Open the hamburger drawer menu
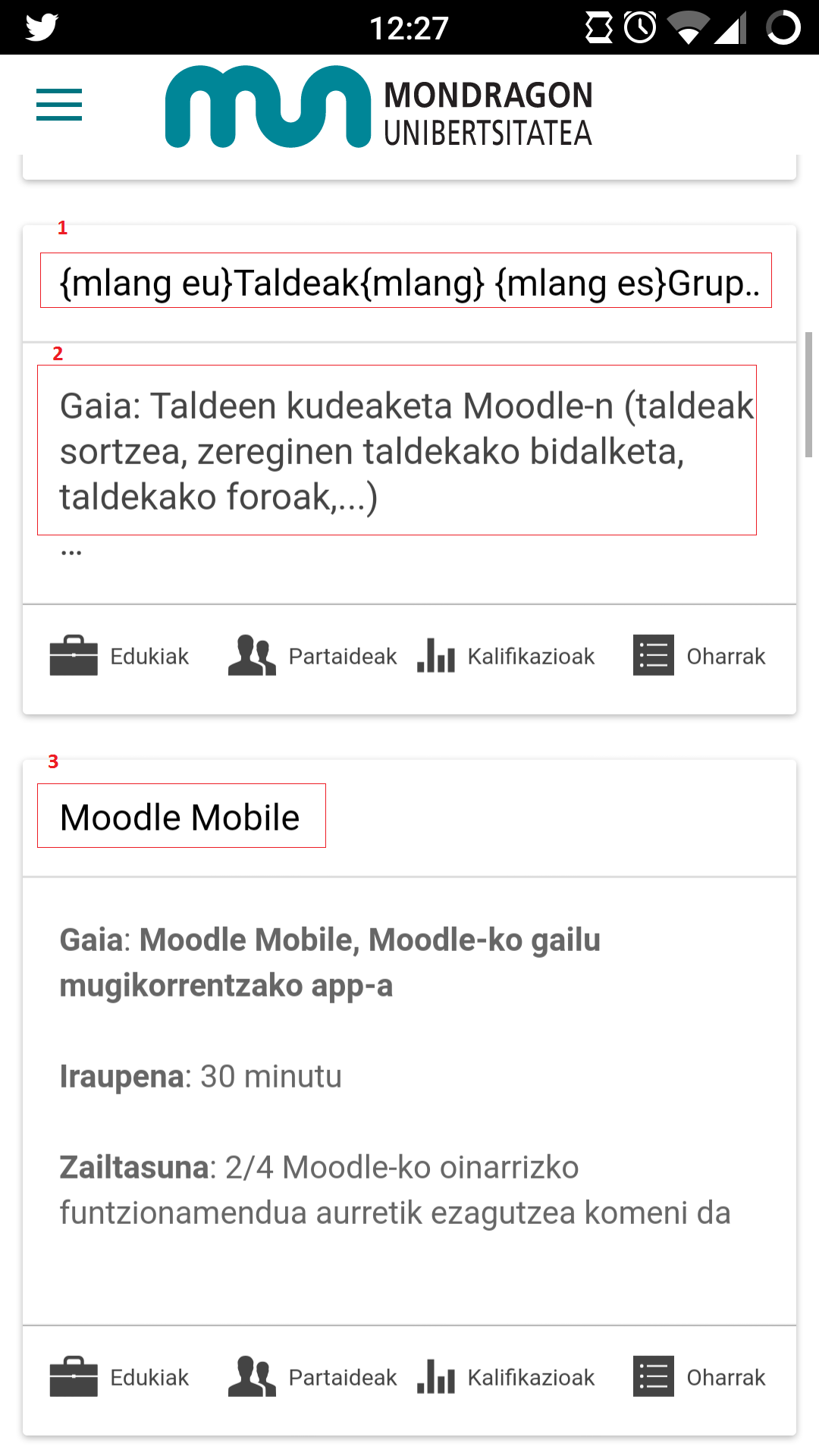The width and height of the screenshot is (819, 1456). point(59,105)
